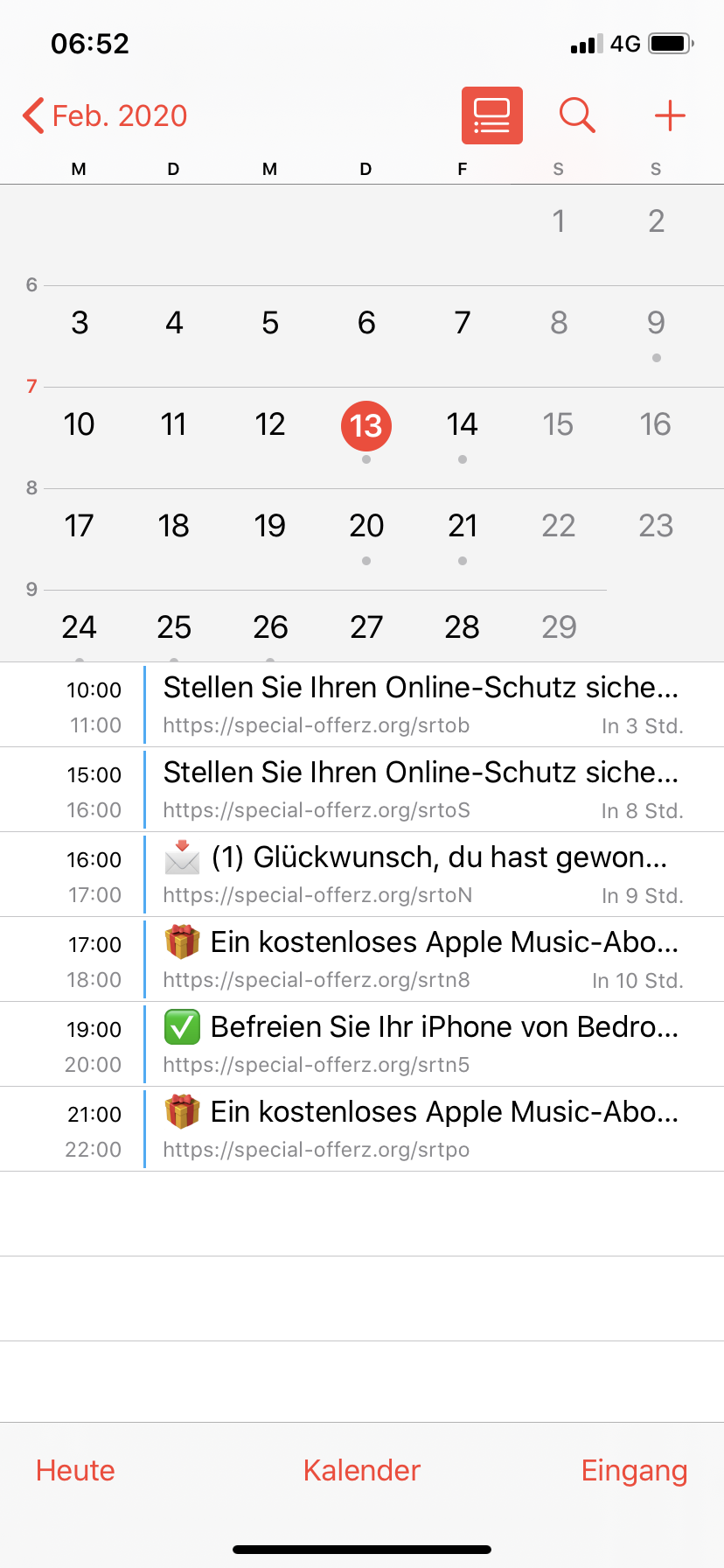Image resolution: width=724 pixels, height=1568 pixels.
Task: Add a new calendar event
Action: pyautogui.click(x=670, y=115)
